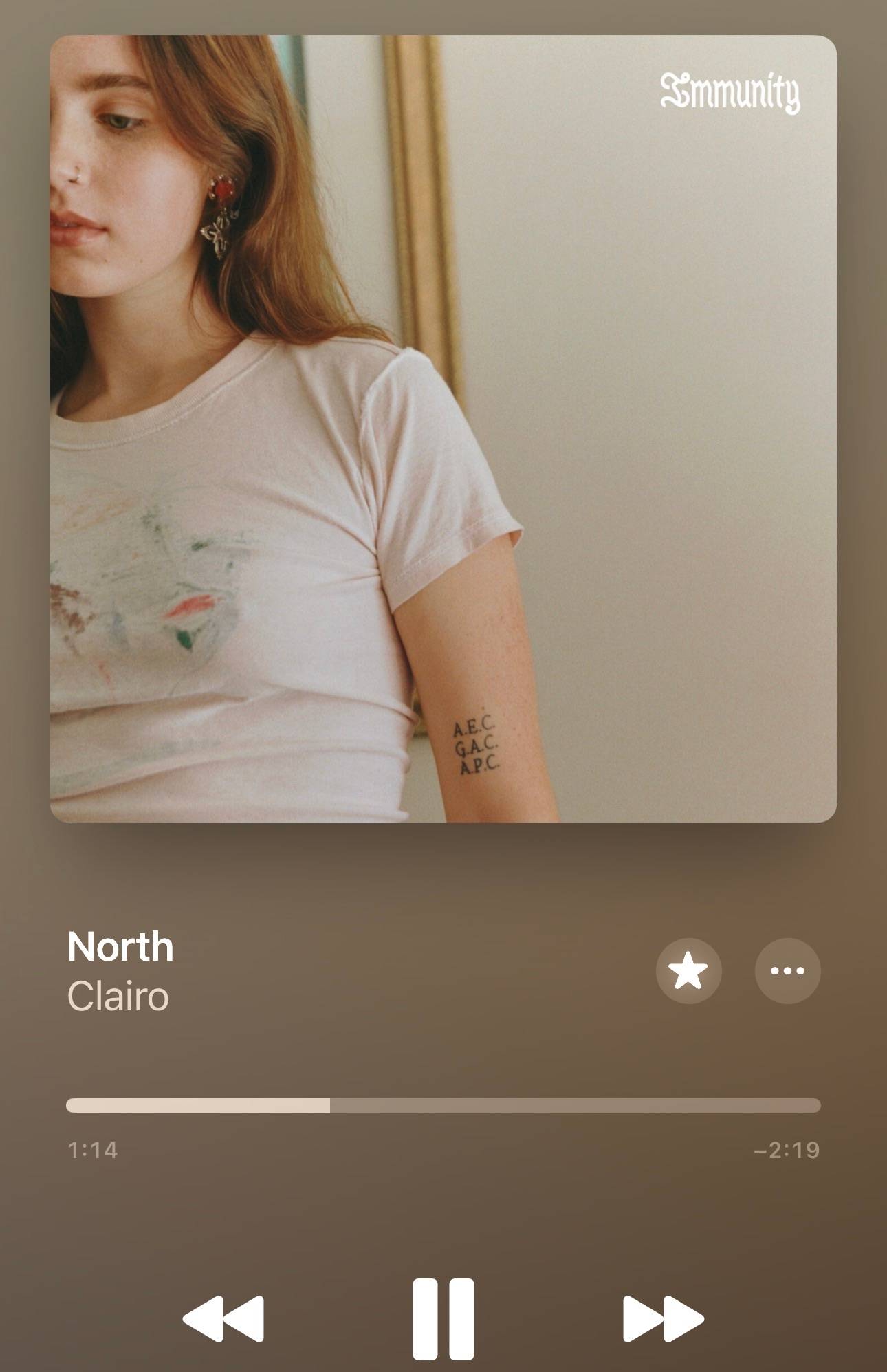Screen dimensions: 887x1372
Task: Tap the playback progress bar
Action: pyautogui.click(x=443, y=1105)
